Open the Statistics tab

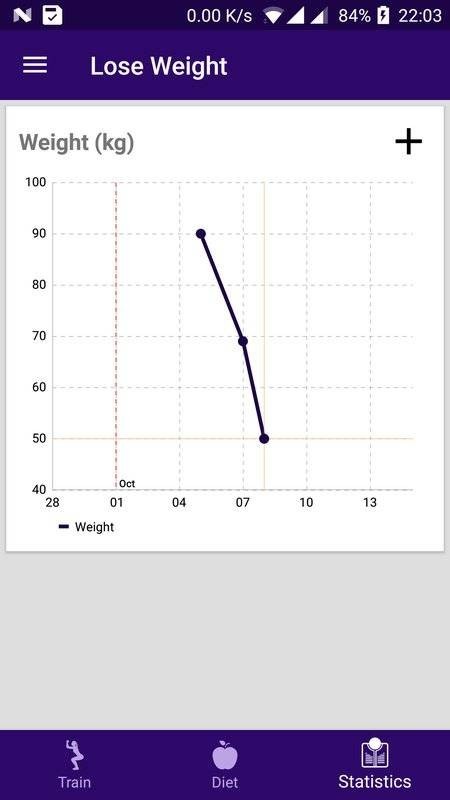pos(374,764)
